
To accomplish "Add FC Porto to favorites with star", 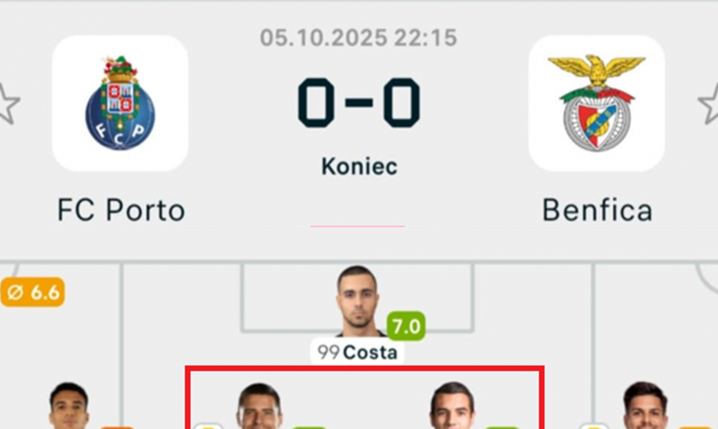I will pos(8,104).
